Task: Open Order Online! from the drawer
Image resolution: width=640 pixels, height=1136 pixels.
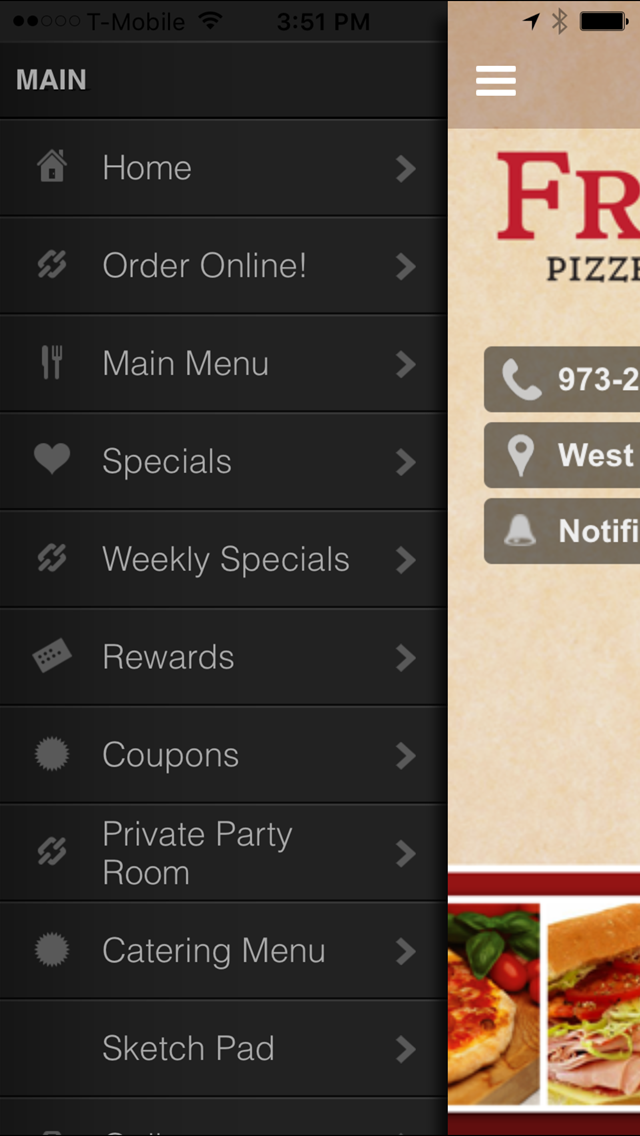Action: pos(223,266)
